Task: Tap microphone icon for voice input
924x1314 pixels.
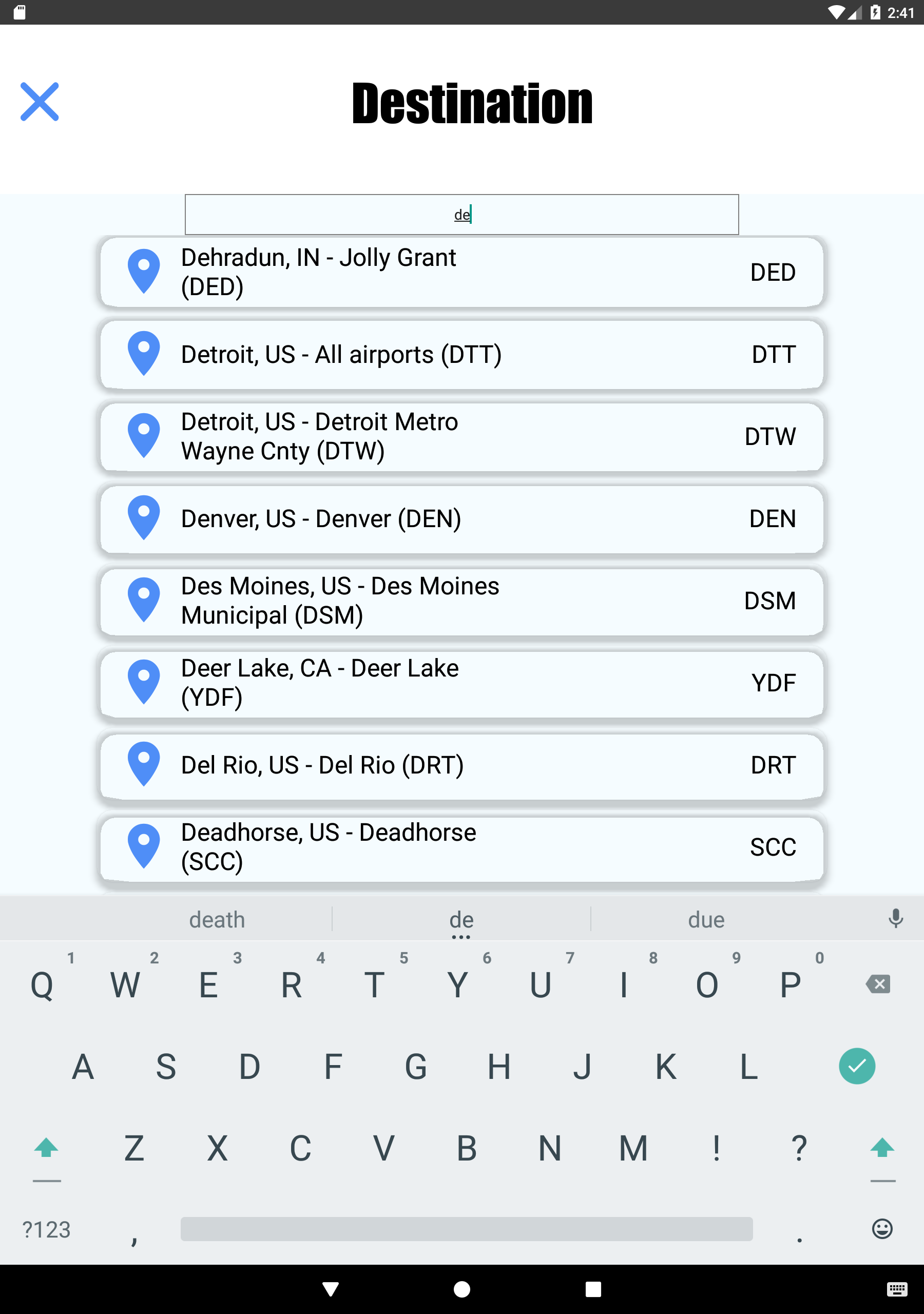Action: [x=895, y=919]
